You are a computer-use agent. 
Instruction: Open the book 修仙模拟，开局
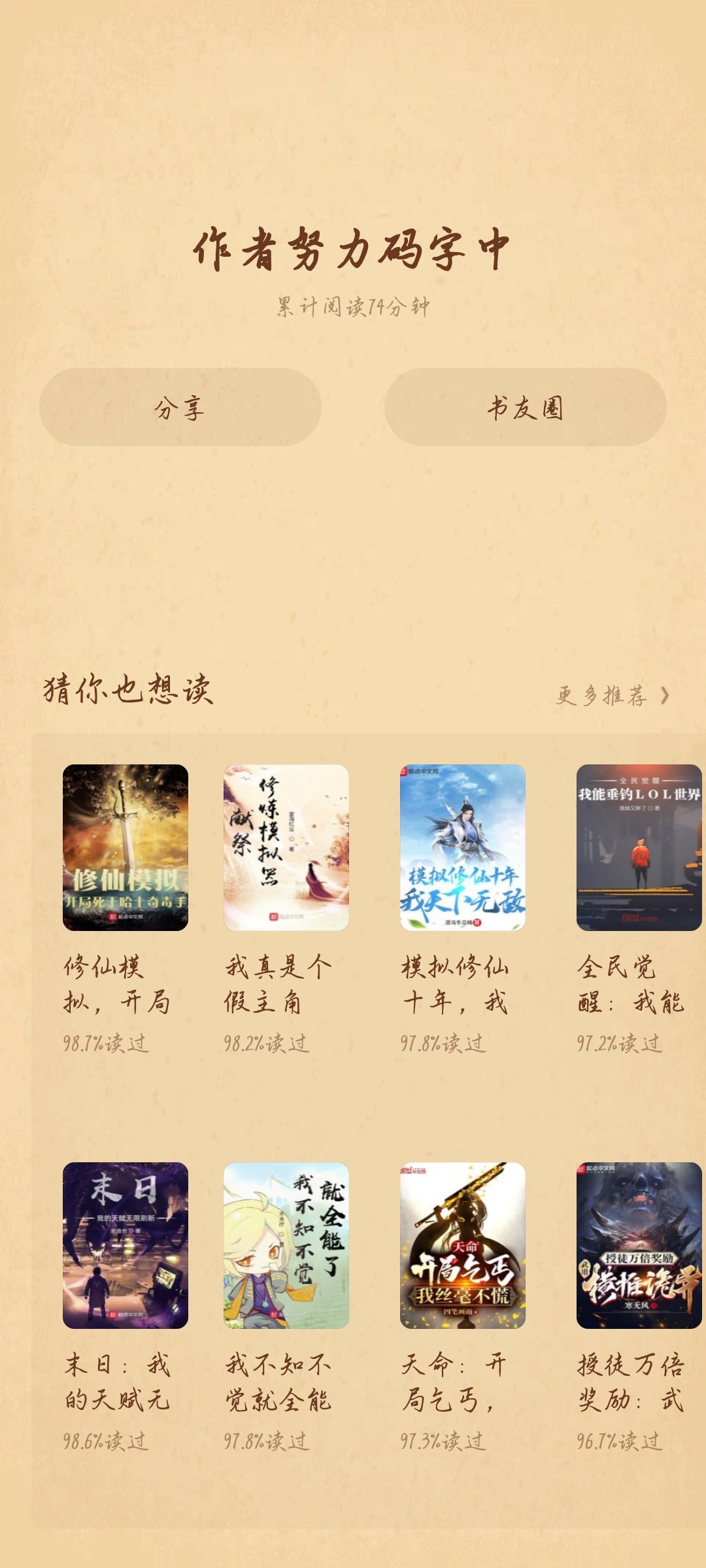click(x=126, y=847)
